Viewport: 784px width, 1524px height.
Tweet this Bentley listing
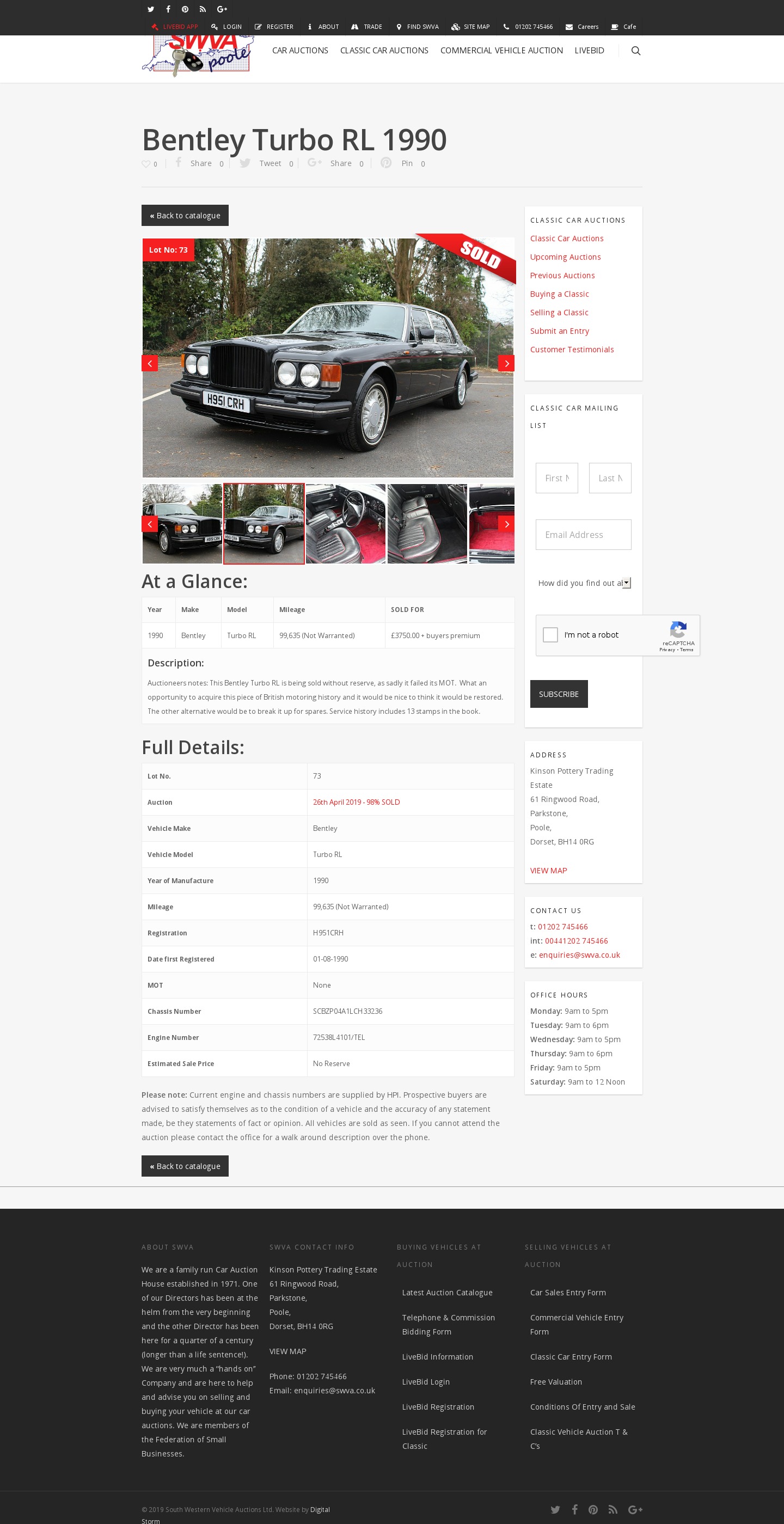pyautogui.click(x=260, y=163)
